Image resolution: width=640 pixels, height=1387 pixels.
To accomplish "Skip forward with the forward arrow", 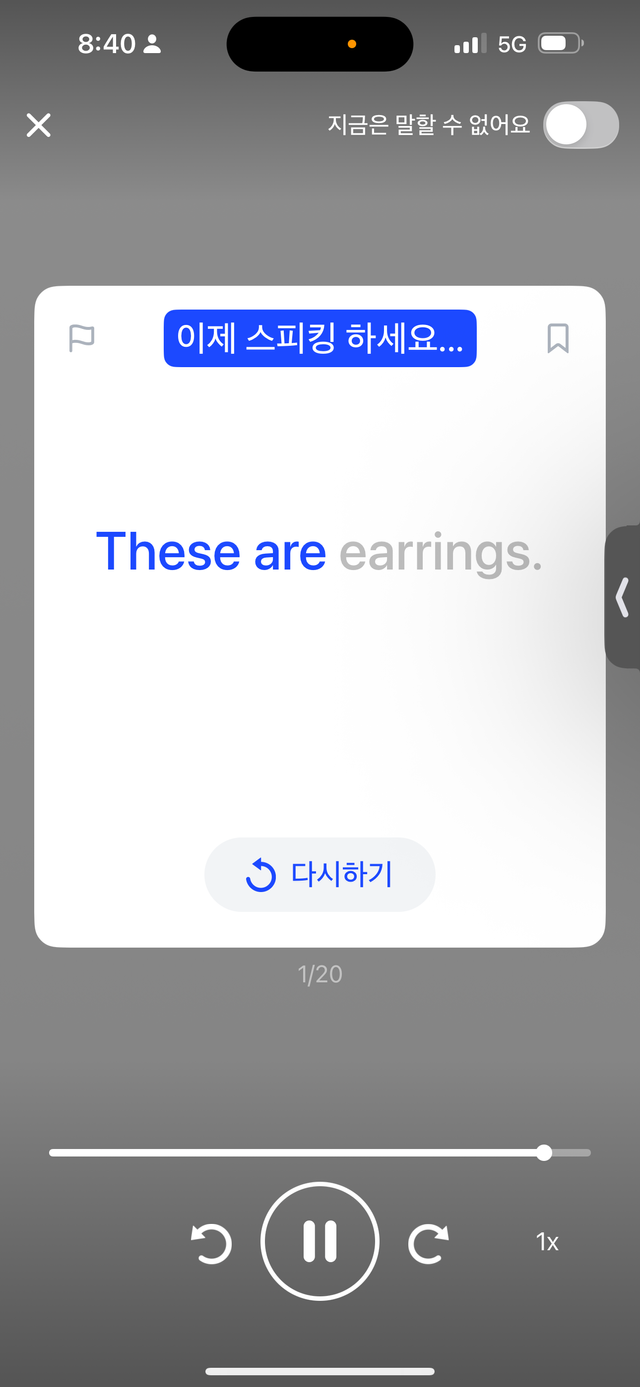I will (x=428, y=1243).
